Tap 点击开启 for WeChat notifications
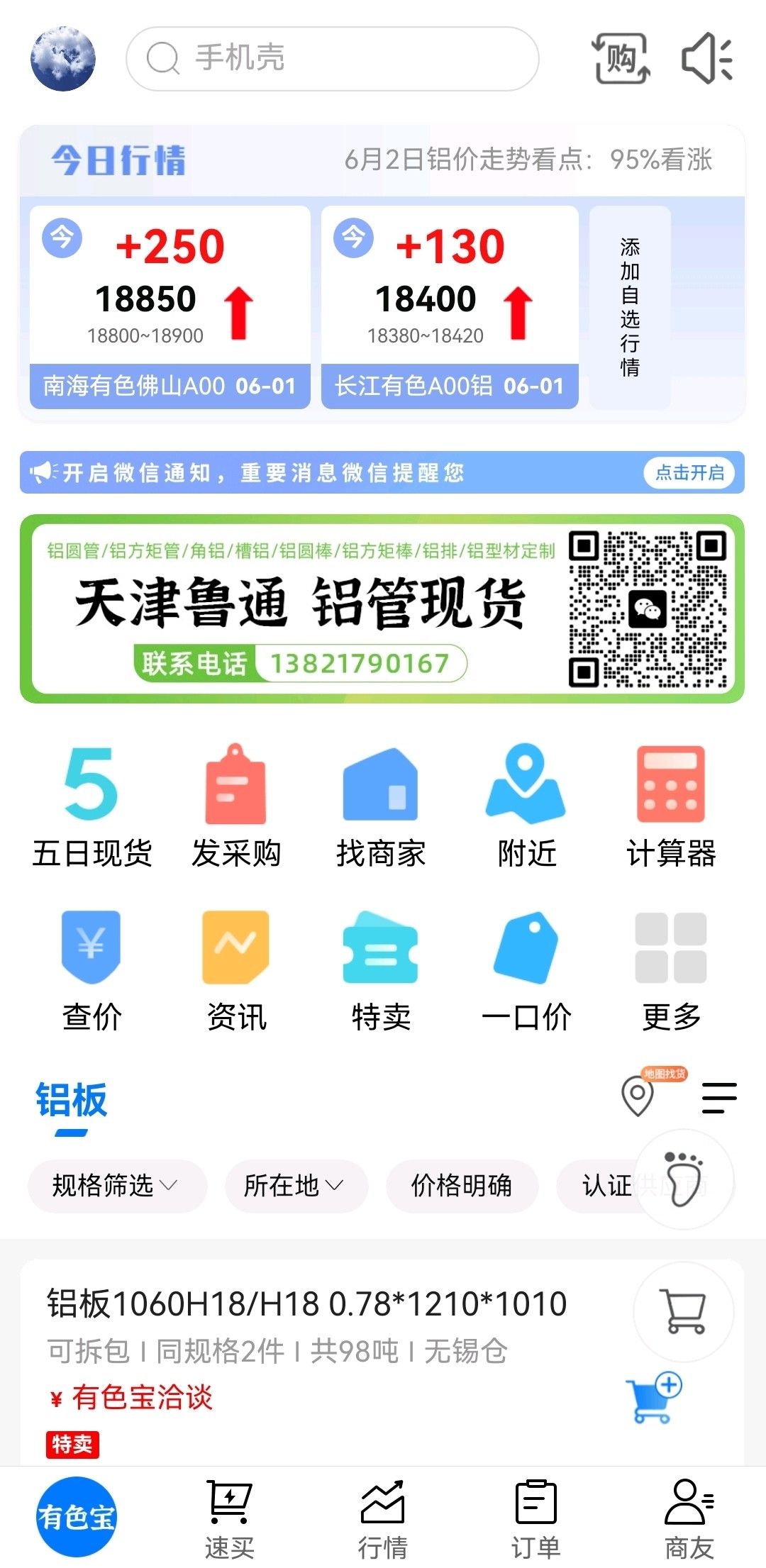Image resolution: width=766 pixels, height=1568 pixels. point(689,472)
